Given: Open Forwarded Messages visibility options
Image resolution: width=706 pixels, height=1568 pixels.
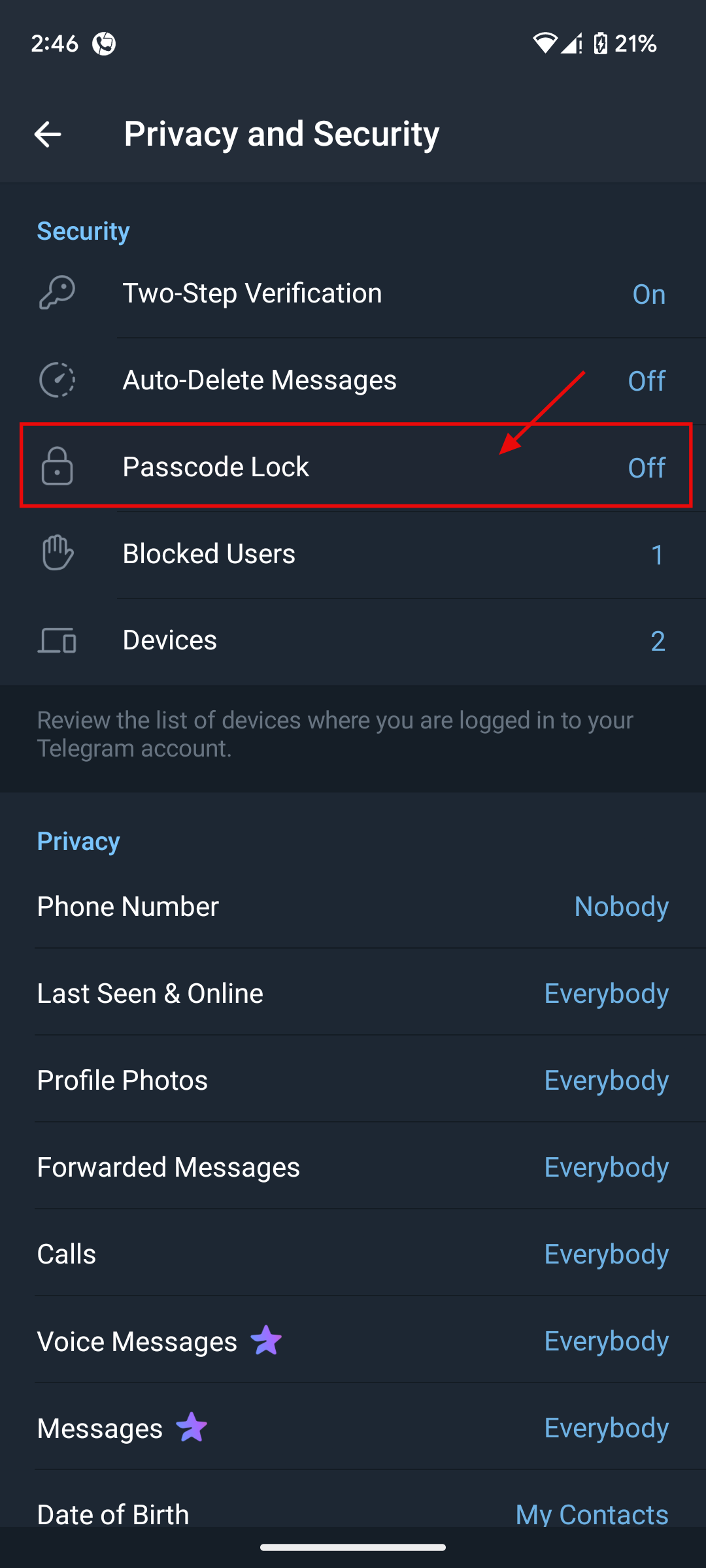Looking at the screenshot, I should coord(353,1167).
